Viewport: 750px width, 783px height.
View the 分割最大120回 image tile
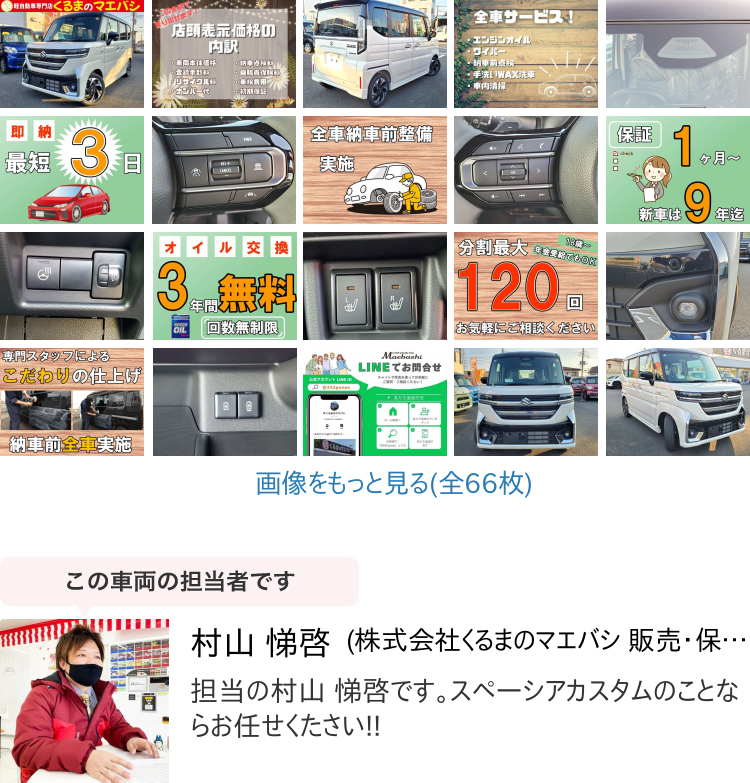click(x=526, y=286)
